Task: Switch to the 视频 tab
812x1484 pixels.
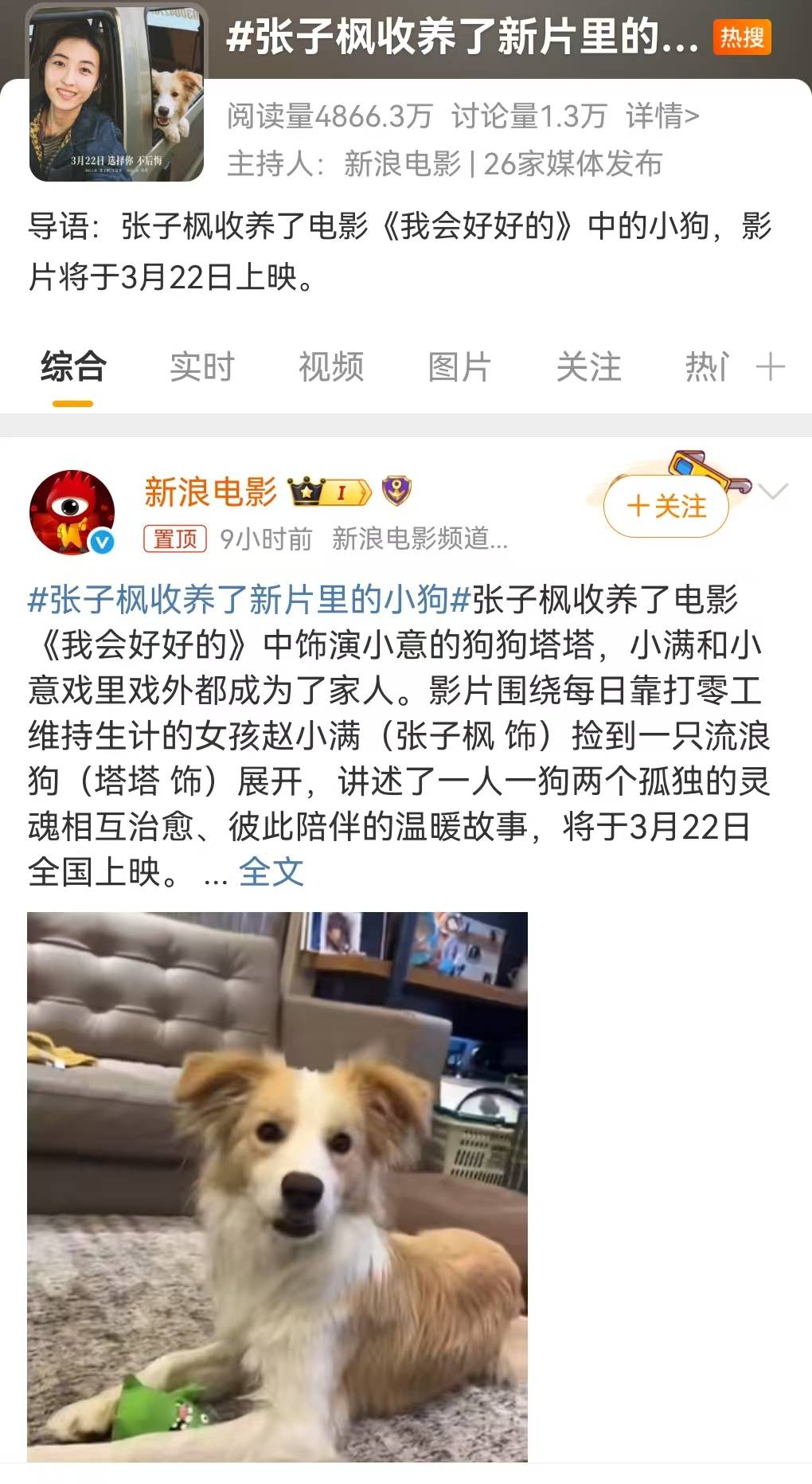Action: click(331, 367)
